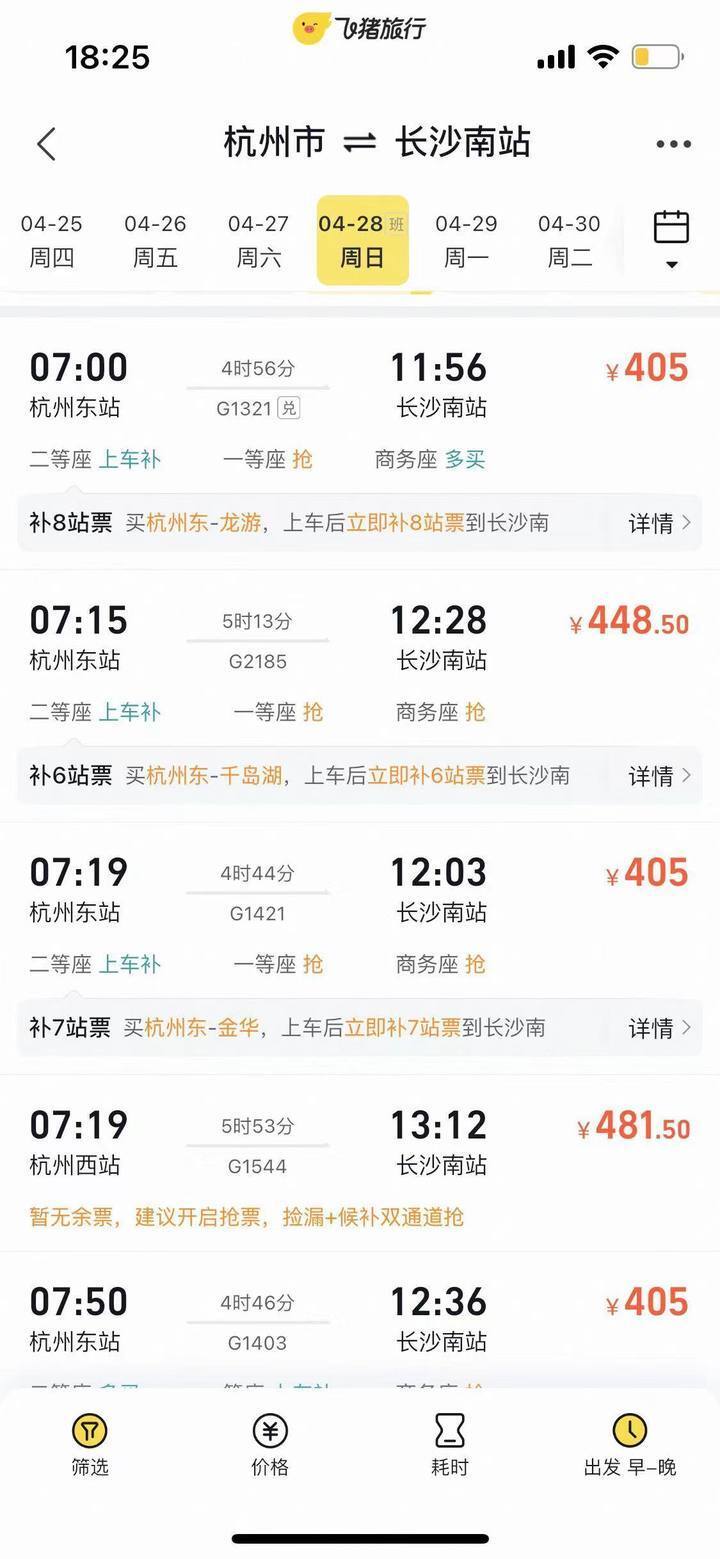Image resolution: width=720 pixels, height=1559 pixels.
Task: Select the 04-28 周日 date tab
Action: [x=361, y=240]
